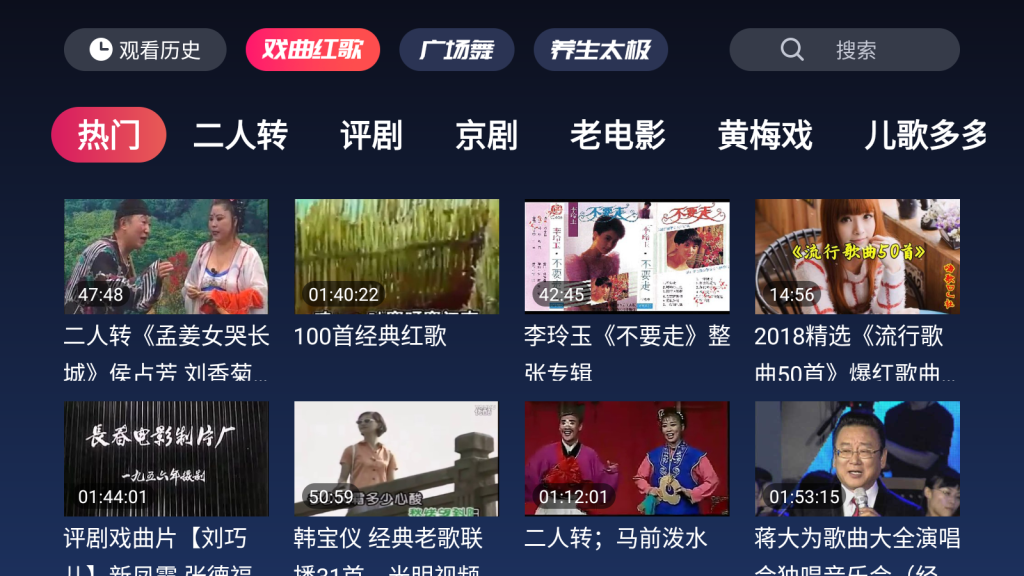
Task: Switch to the 二人转 tab
Action: (240, 135)
